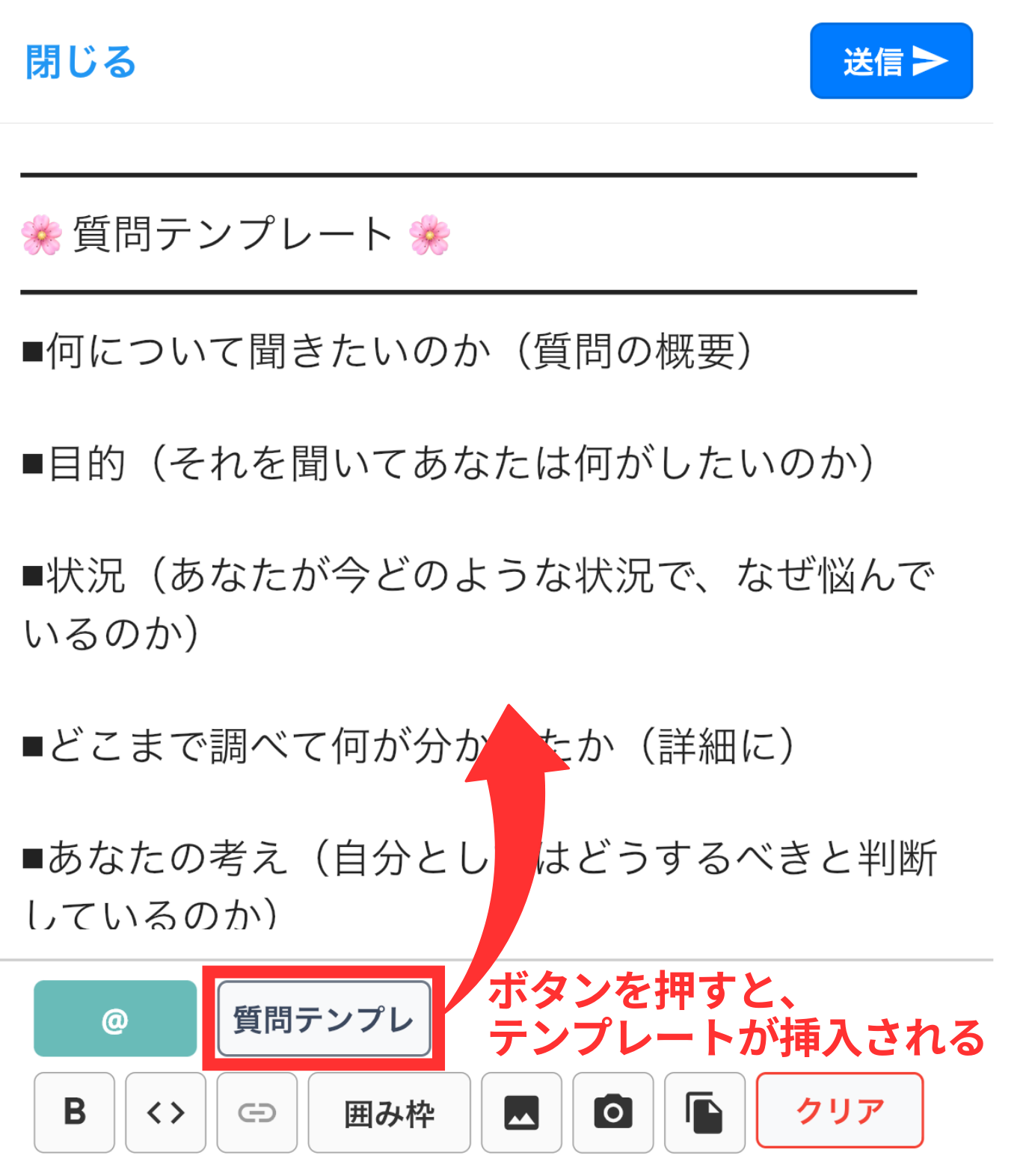Insert a code block
This screenshot has width=1032, height=1176.
pos(165,1112)
